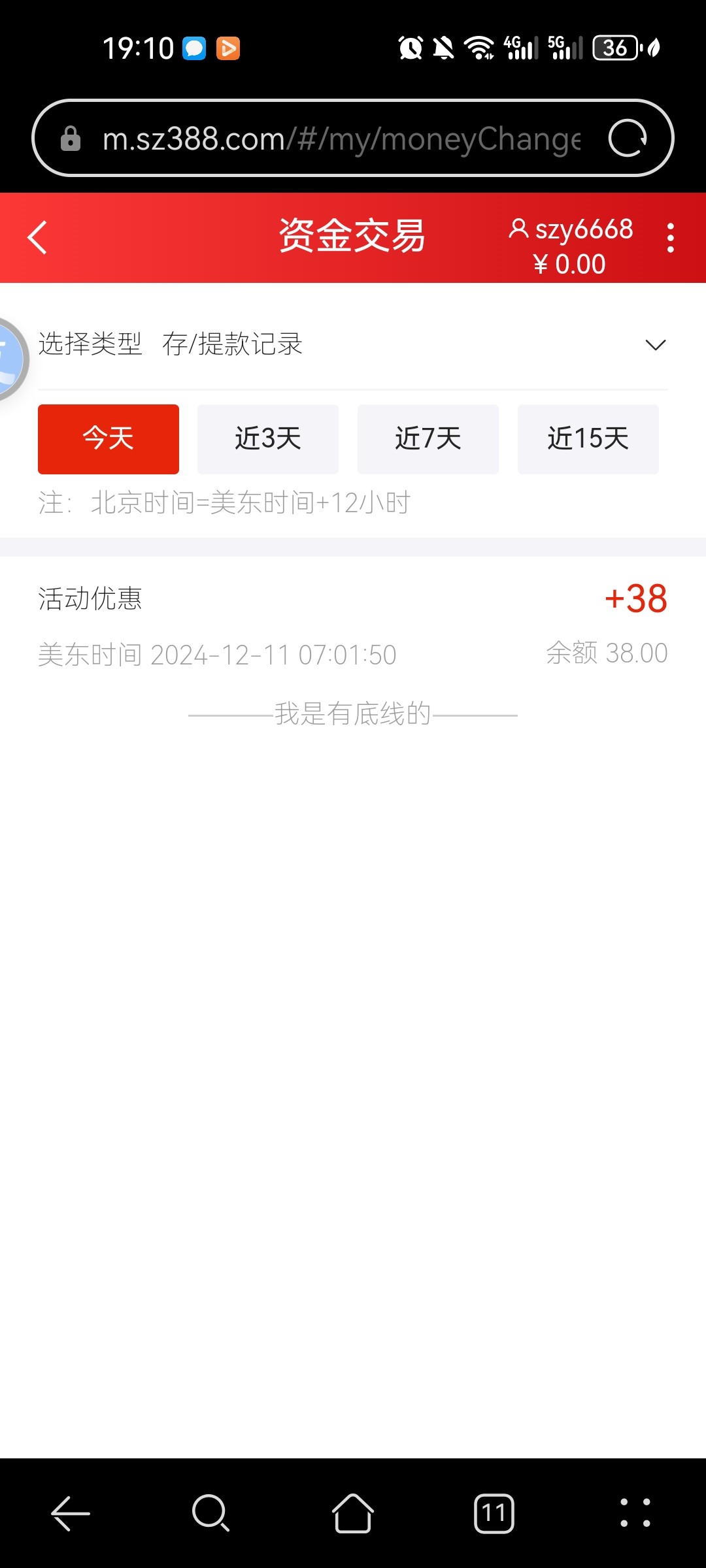The image size is (706, 1568).
Task: Open the 存/提款记录 type selector
Action: [x=233, y=344]
